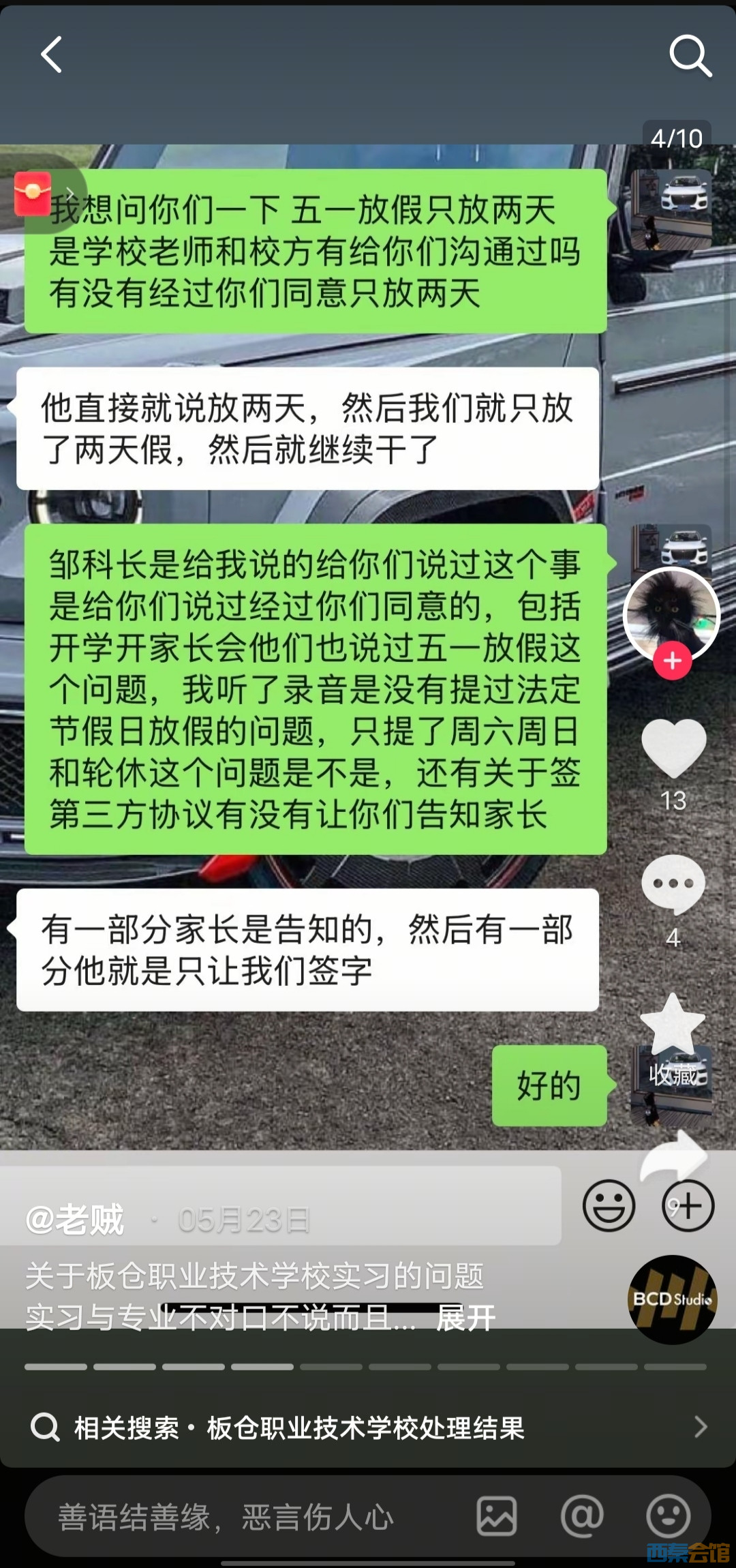The height and width of the screenshot is (1568, 736).
Task: Go back using the top-left arrow
Action: tap(51, 55)
